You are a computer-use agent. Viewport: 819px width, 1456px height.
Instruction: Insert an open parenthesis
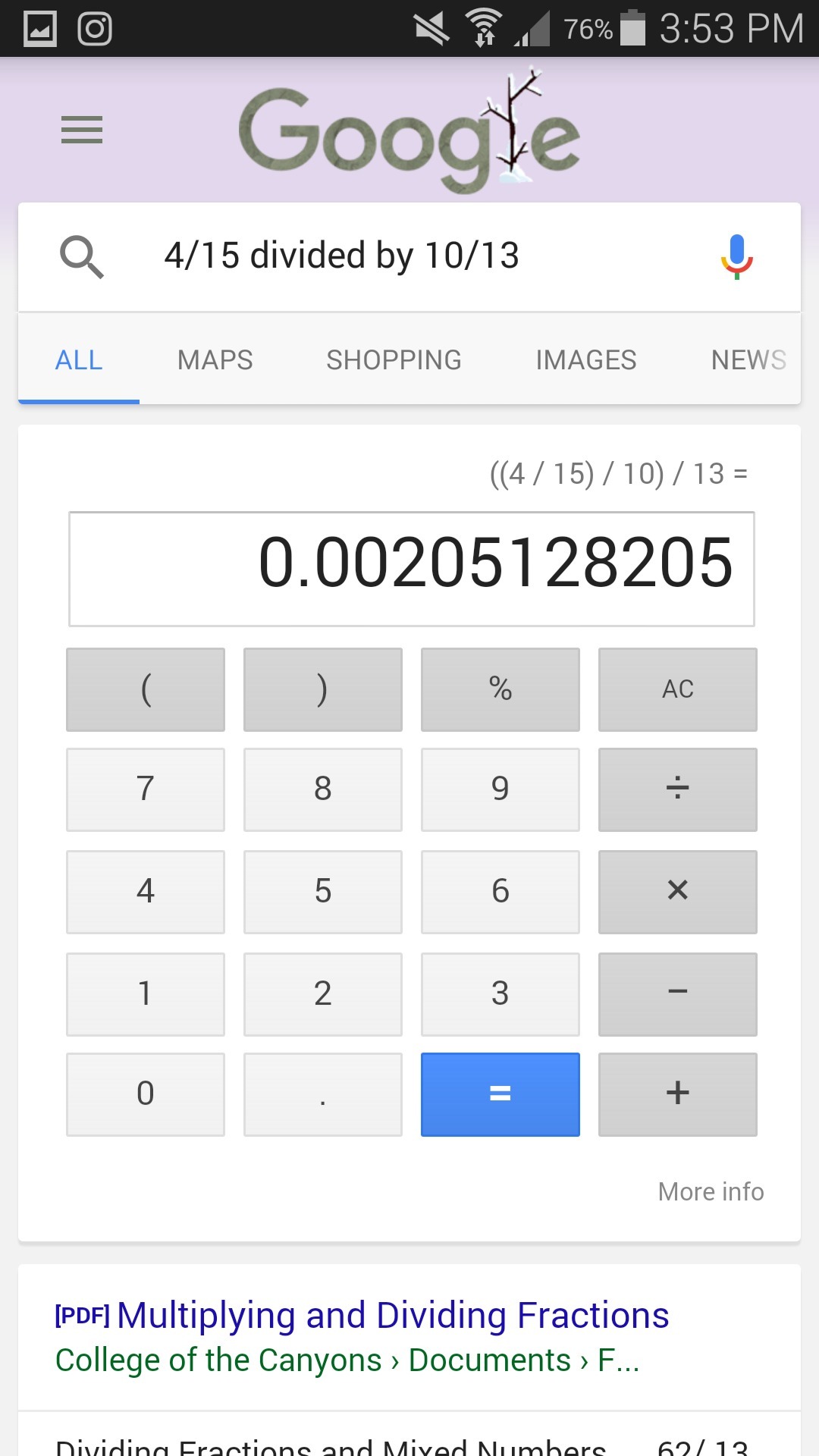[x=146, y=689]
